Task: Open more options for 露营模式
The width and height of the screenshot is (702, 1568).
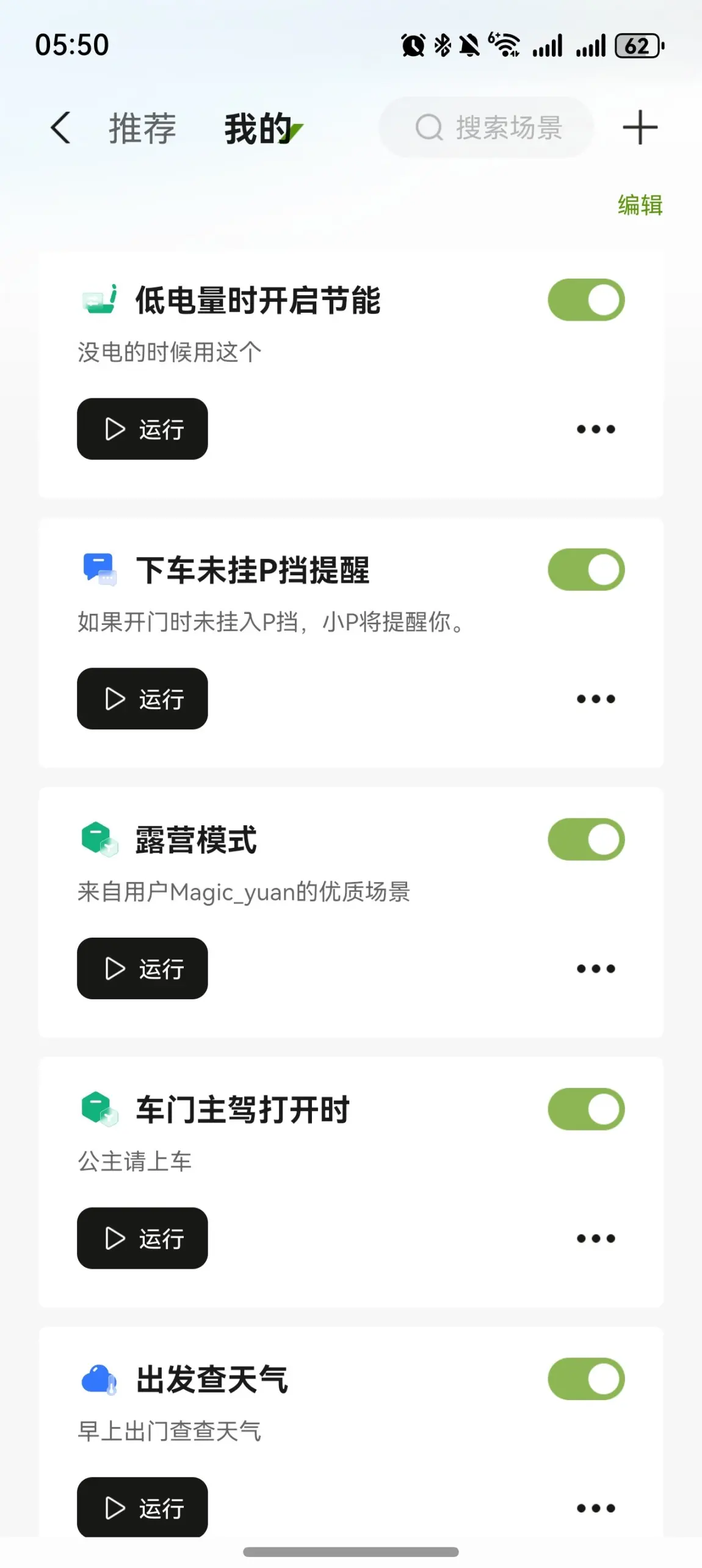Action: [596, 968]
